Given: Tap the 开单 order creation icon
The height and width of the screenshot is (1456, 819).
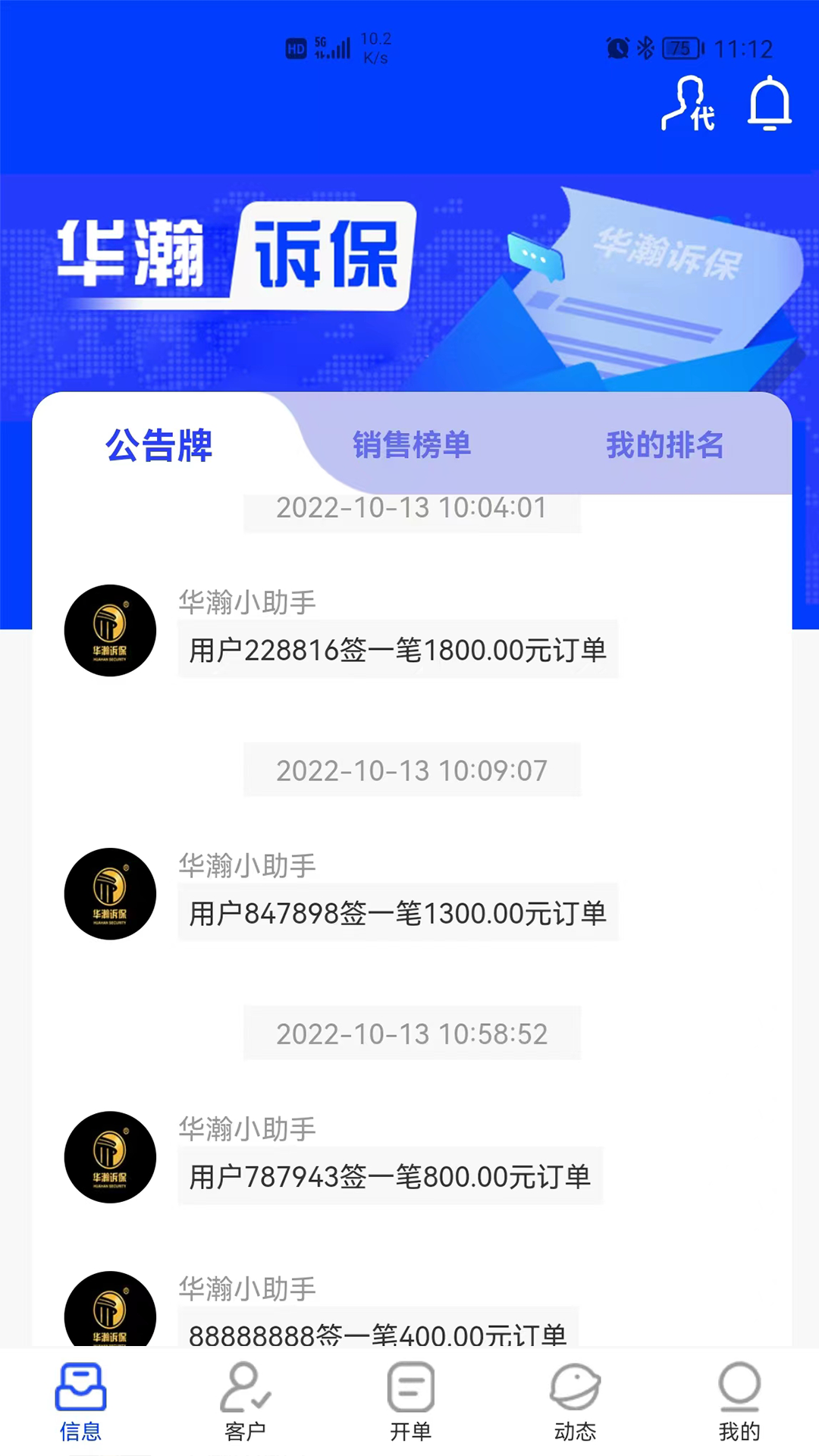Looking at the screenshot, I should point(409,1403).
